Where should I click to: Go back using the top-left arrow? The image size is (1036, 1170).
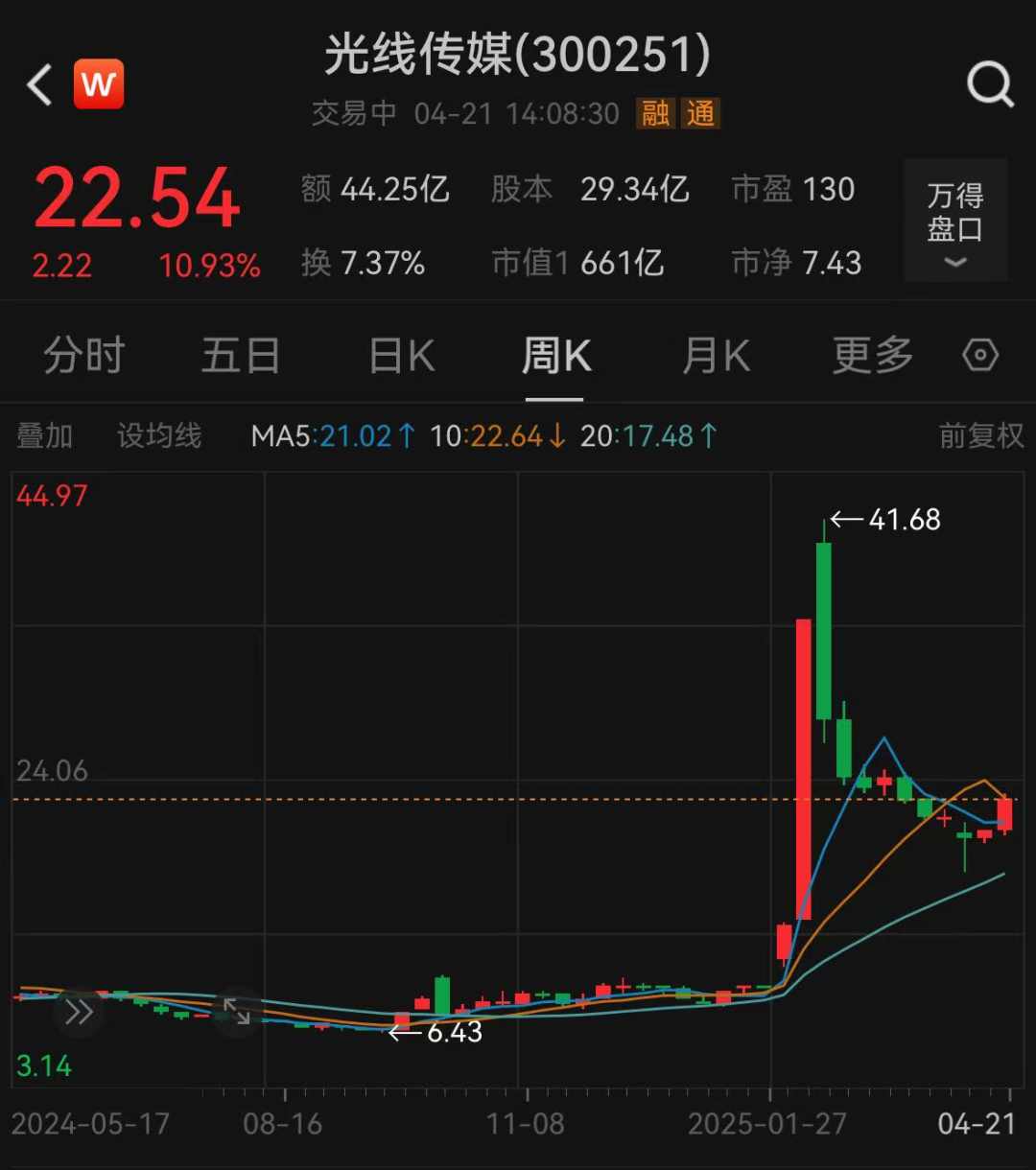(x=39, y=84)
